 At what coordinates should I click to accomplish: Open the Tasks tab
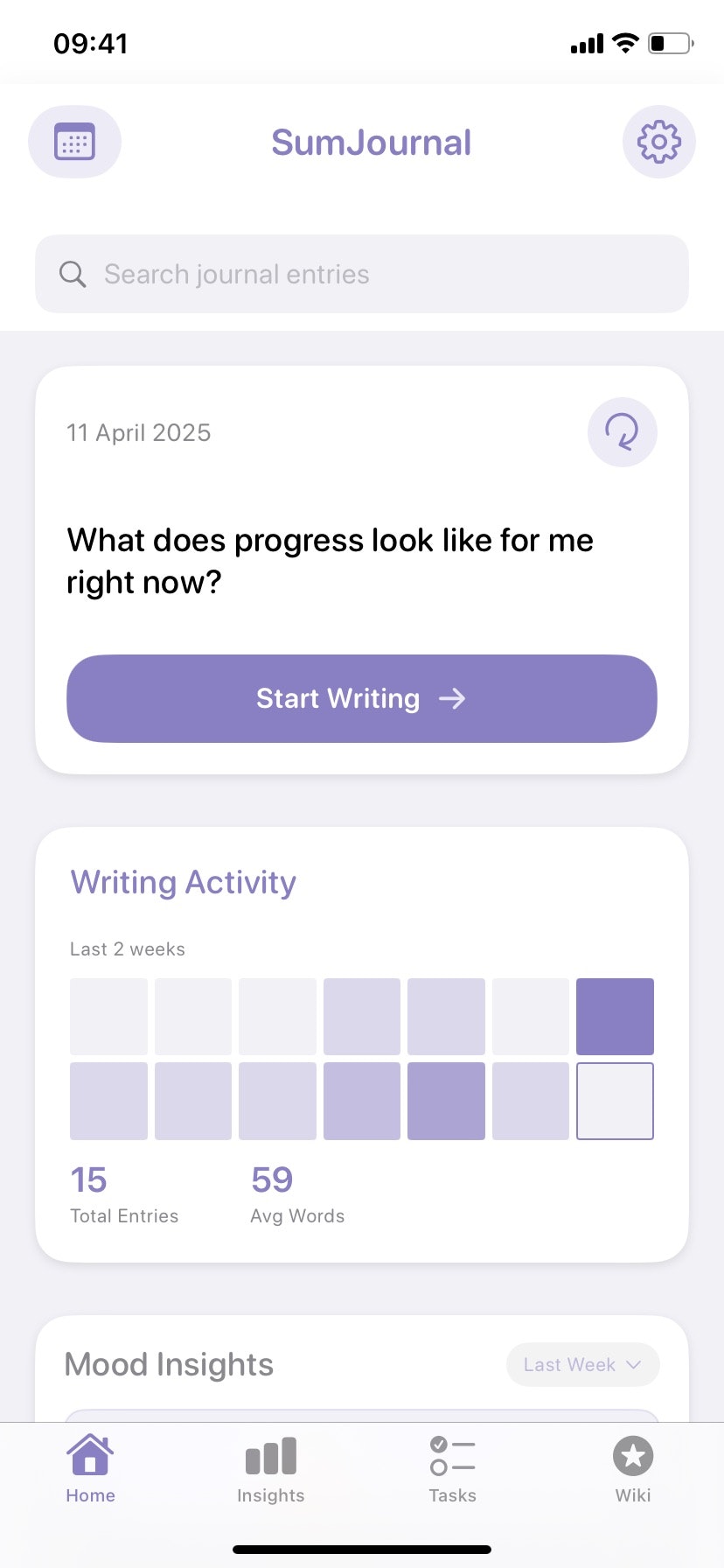(452, 1468)
